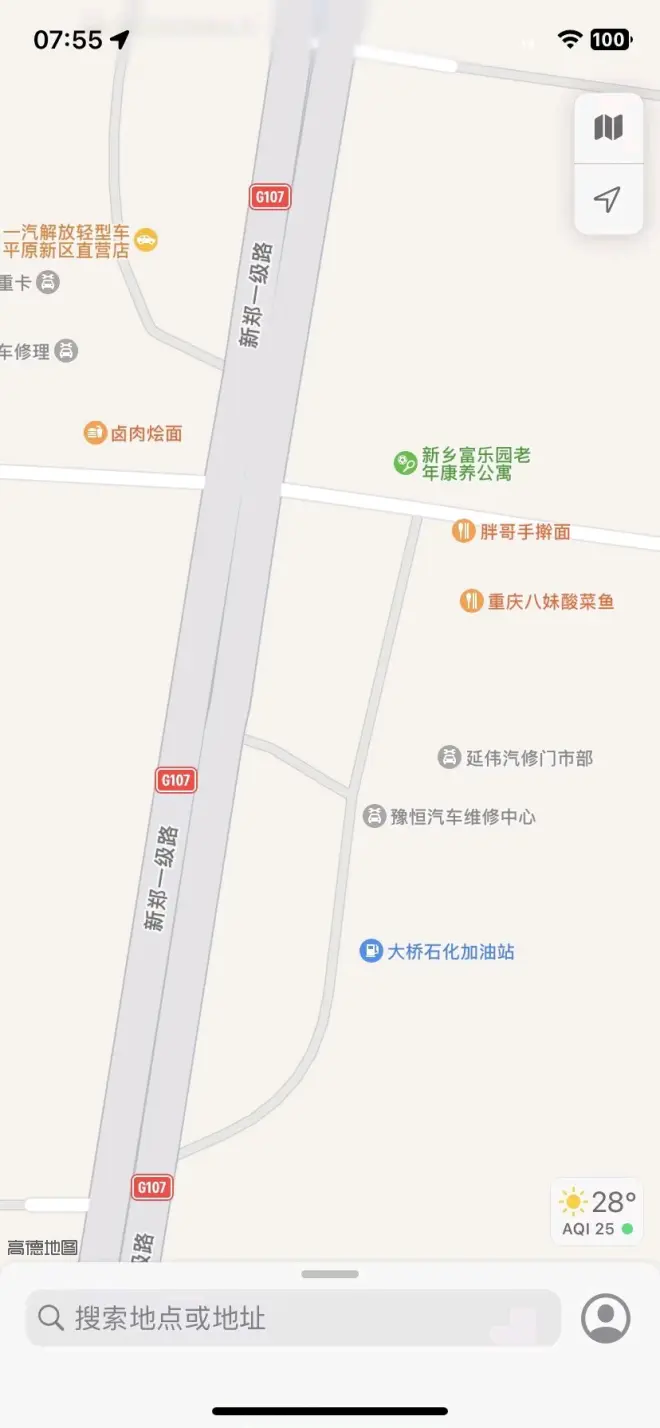Open the weather and AQI card

(597, 1212)
